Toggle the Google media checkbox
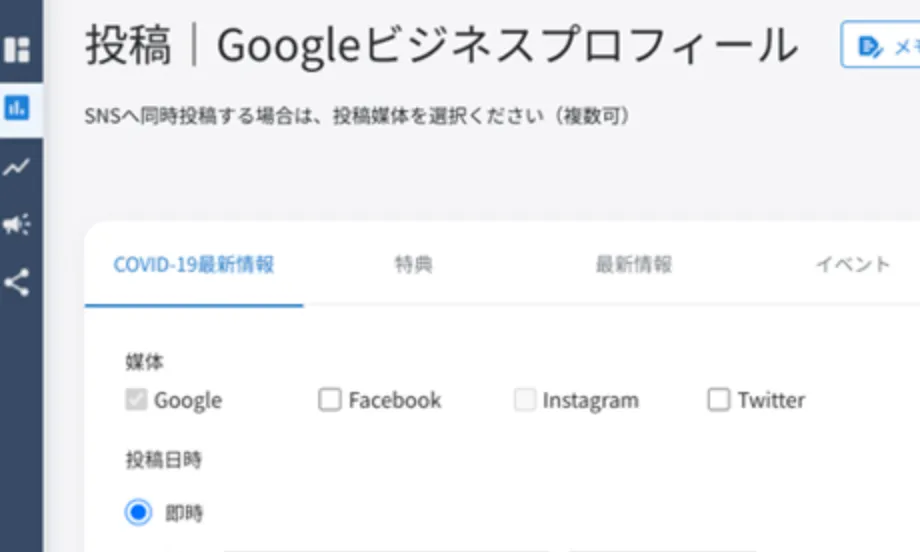 tap(136, 400)
